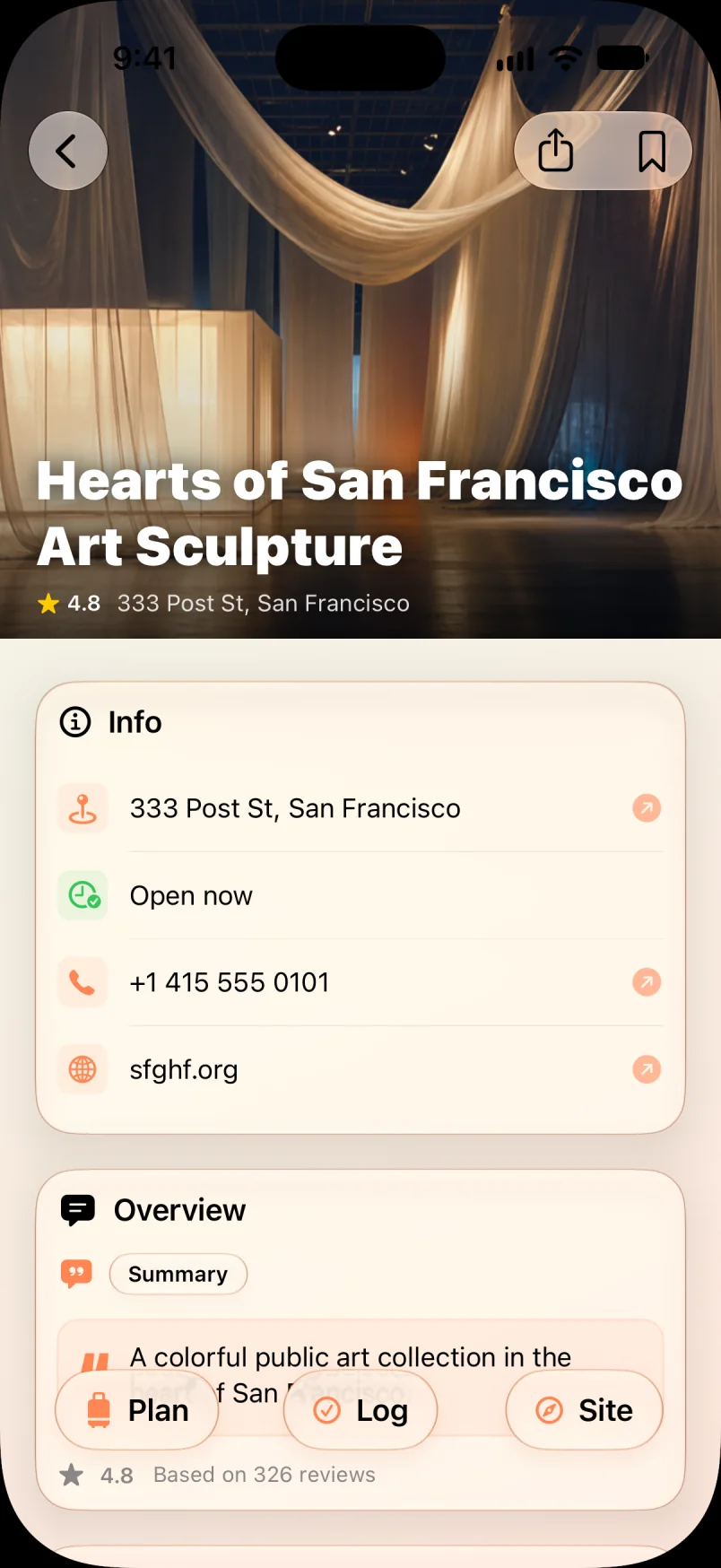Tap the Plan button
The width and height of the screenshot is (721, 1568).
coord(137,1410)
